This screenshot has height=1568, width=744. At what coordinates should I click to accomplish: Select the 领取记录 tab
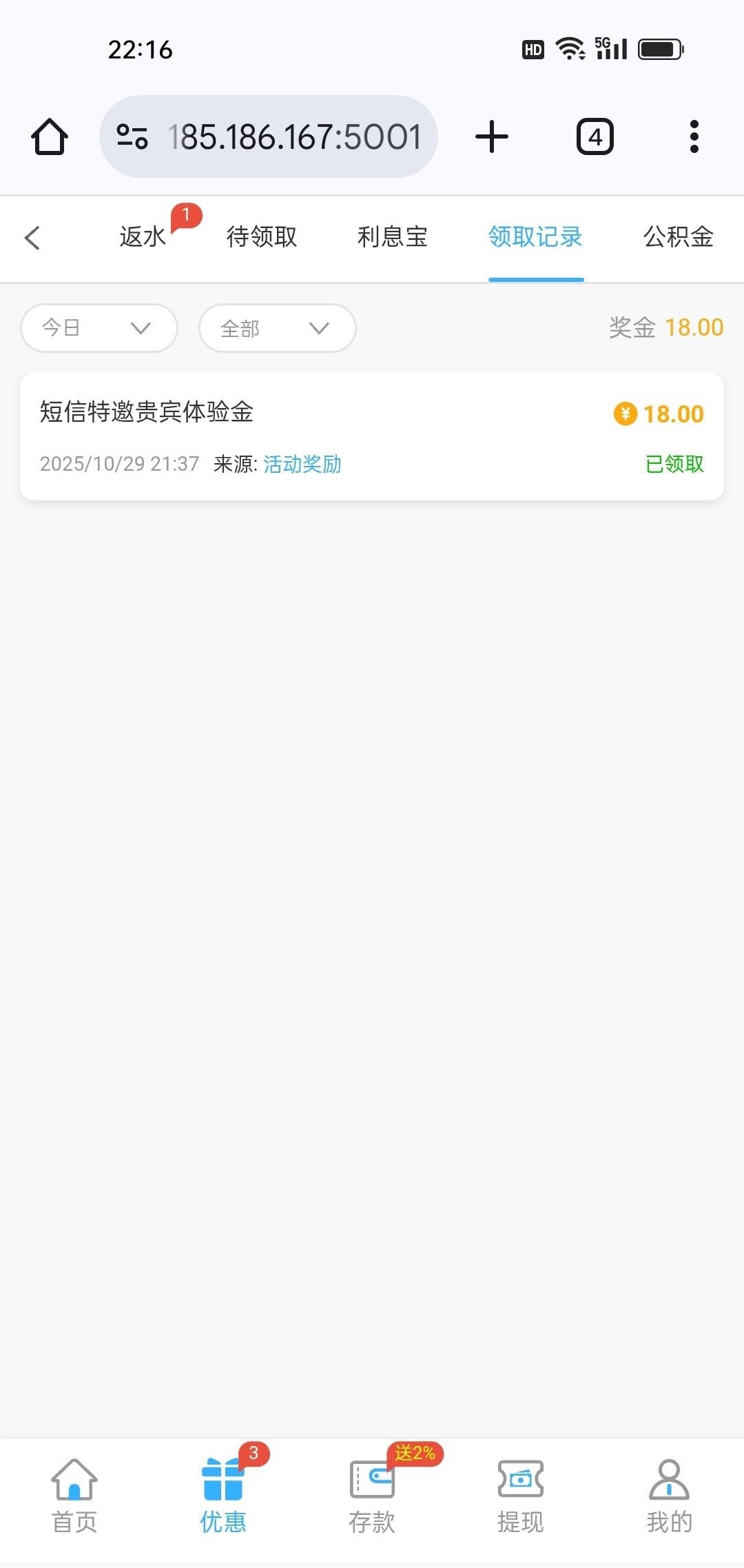click(x=535, y=237)
